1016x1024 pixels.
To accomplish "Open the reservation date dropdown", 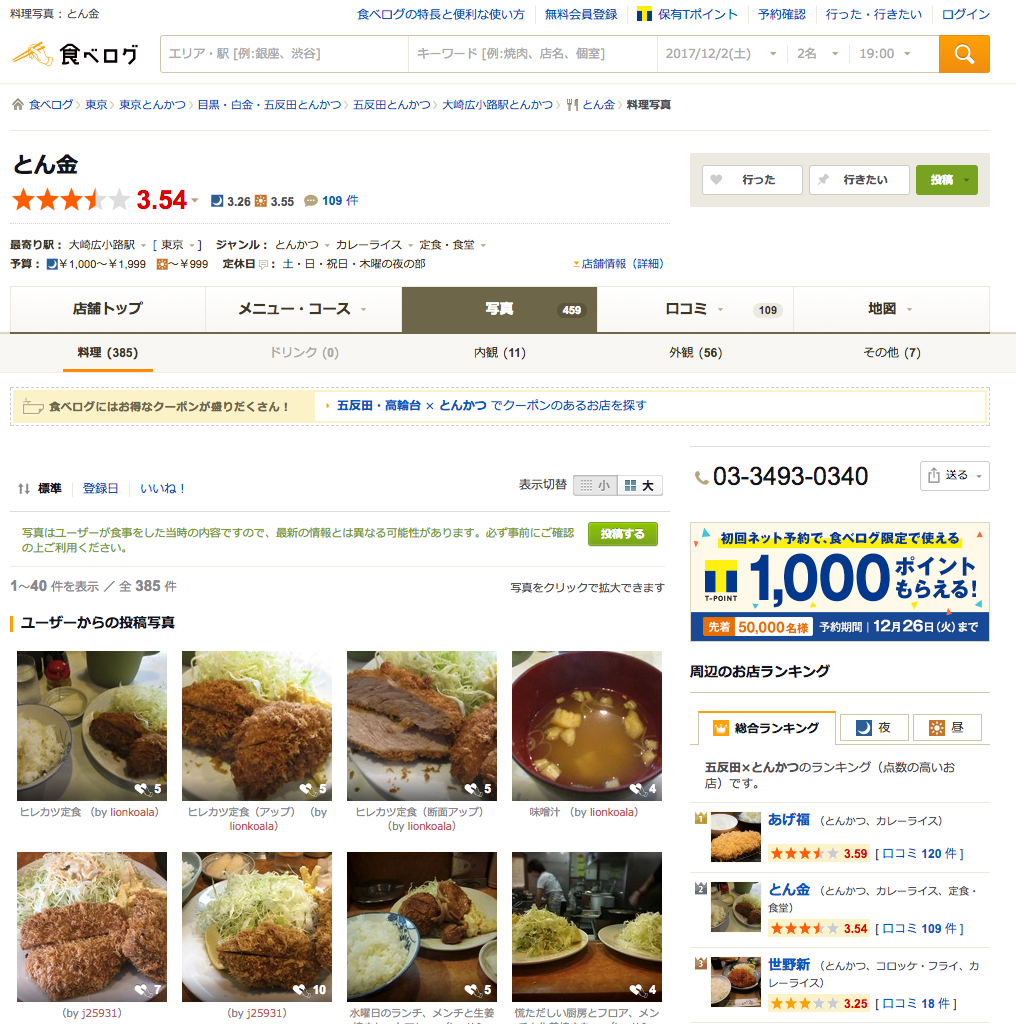I will pos(721,54).
